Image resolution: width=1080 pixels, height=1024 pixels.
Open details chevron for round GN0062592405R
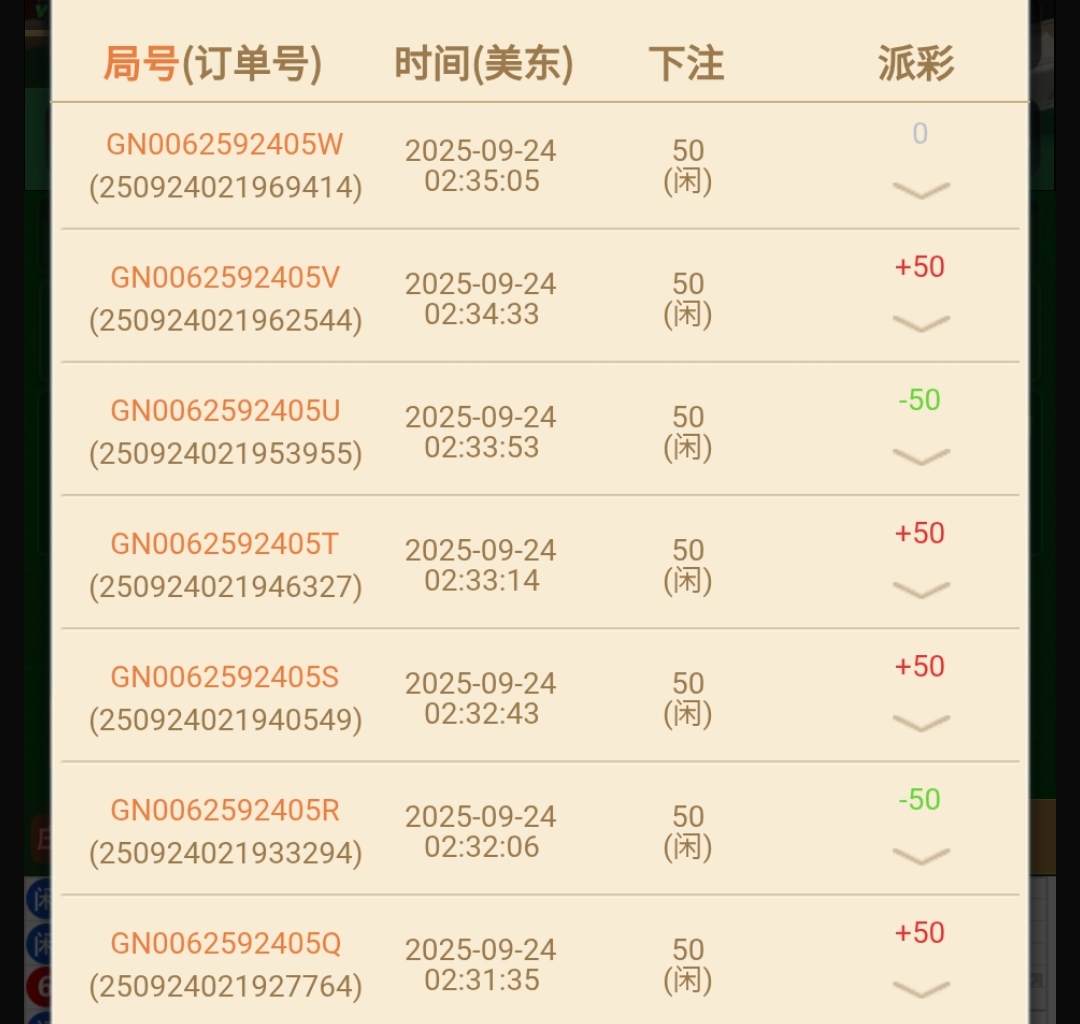point(920,856)
